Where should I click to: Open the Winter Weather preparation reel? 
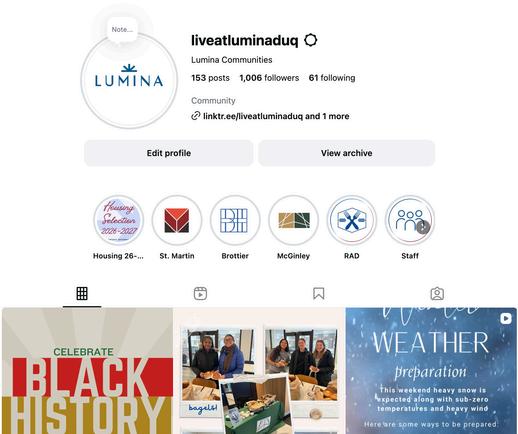coord(431,371)
